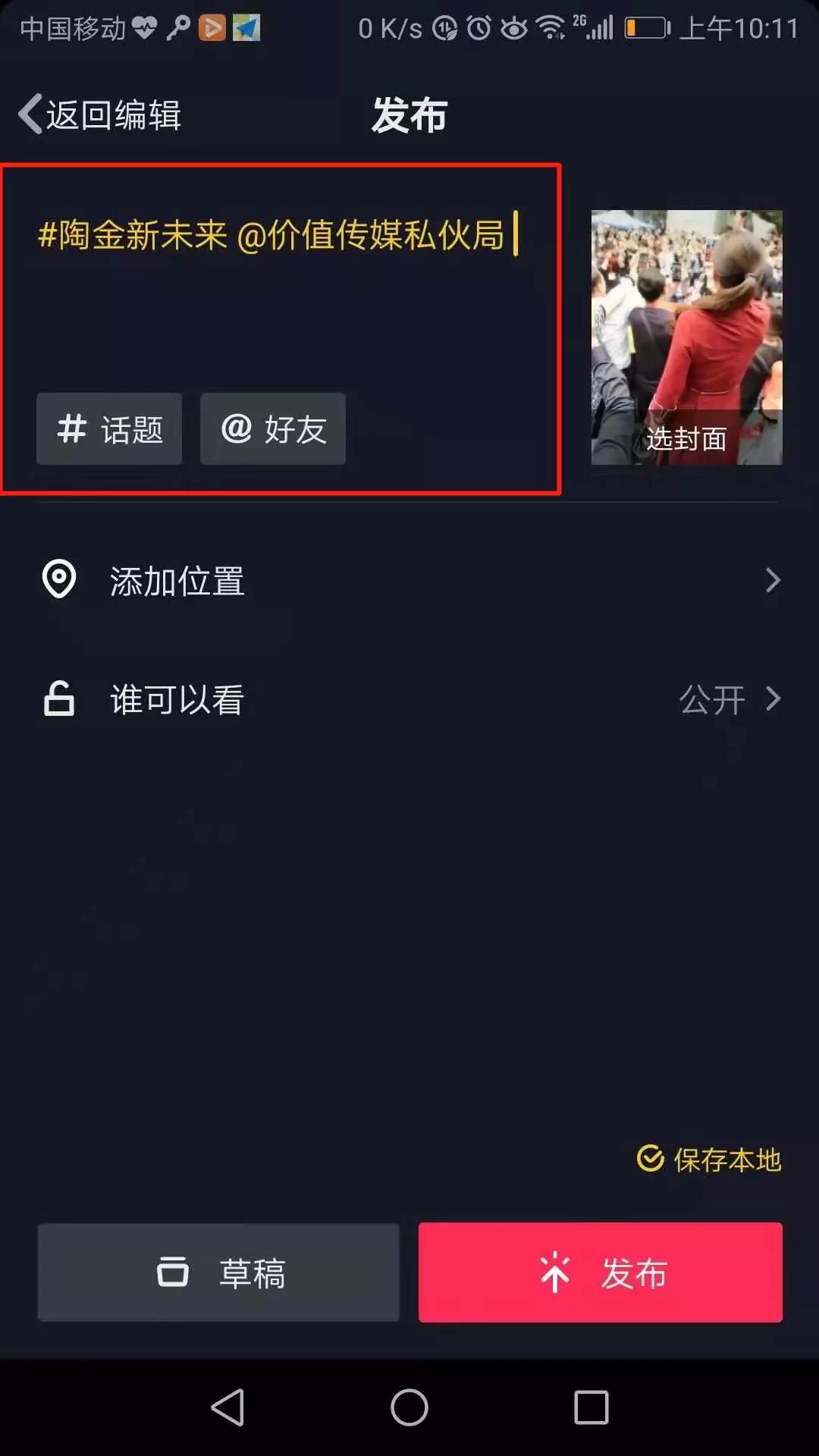Mention a friend with @ 好友
The image size is (819, 1456).
tap(273, 429)
